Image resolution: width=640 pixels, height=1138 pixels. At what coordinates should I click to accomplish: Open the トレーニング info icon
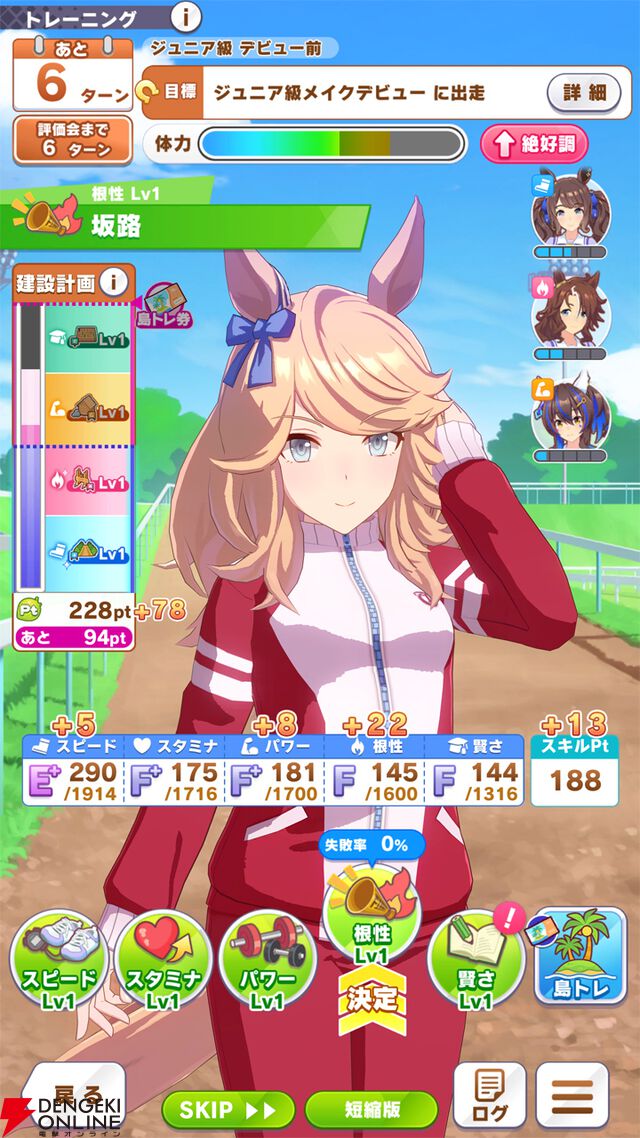coord(186,16)
